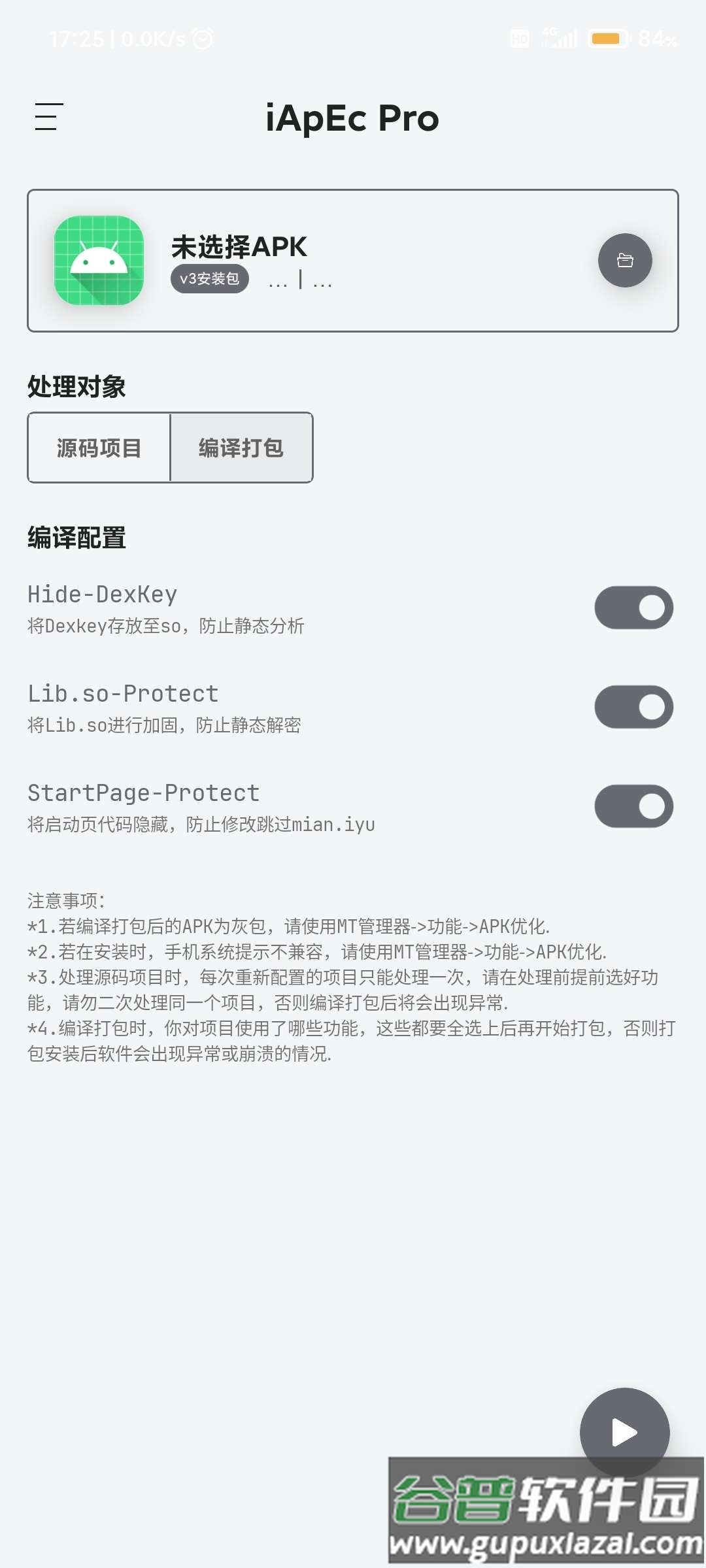
Task: Toggle the StartPage-Protect switch
Action: (x=633, y=806)
